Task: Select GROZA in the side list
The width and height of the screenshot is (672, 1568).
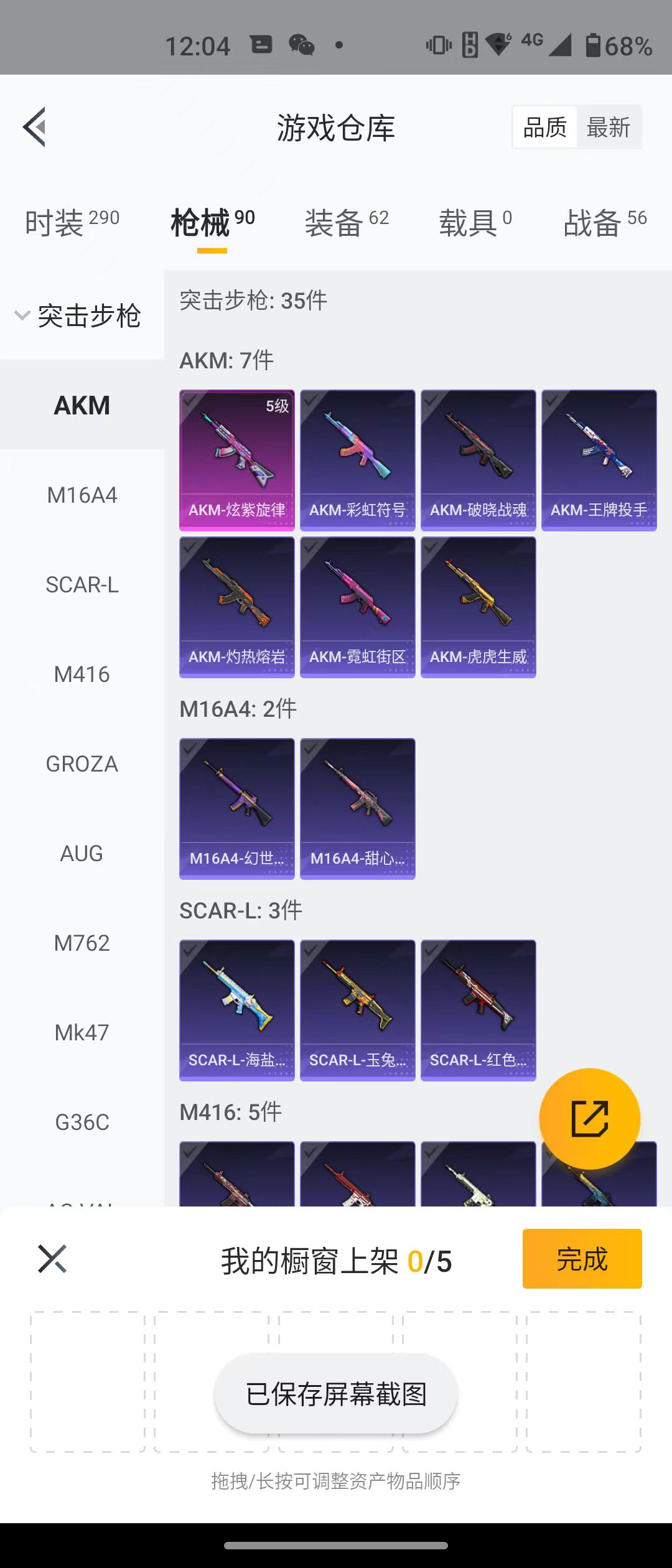Action: tap(82, 764)
